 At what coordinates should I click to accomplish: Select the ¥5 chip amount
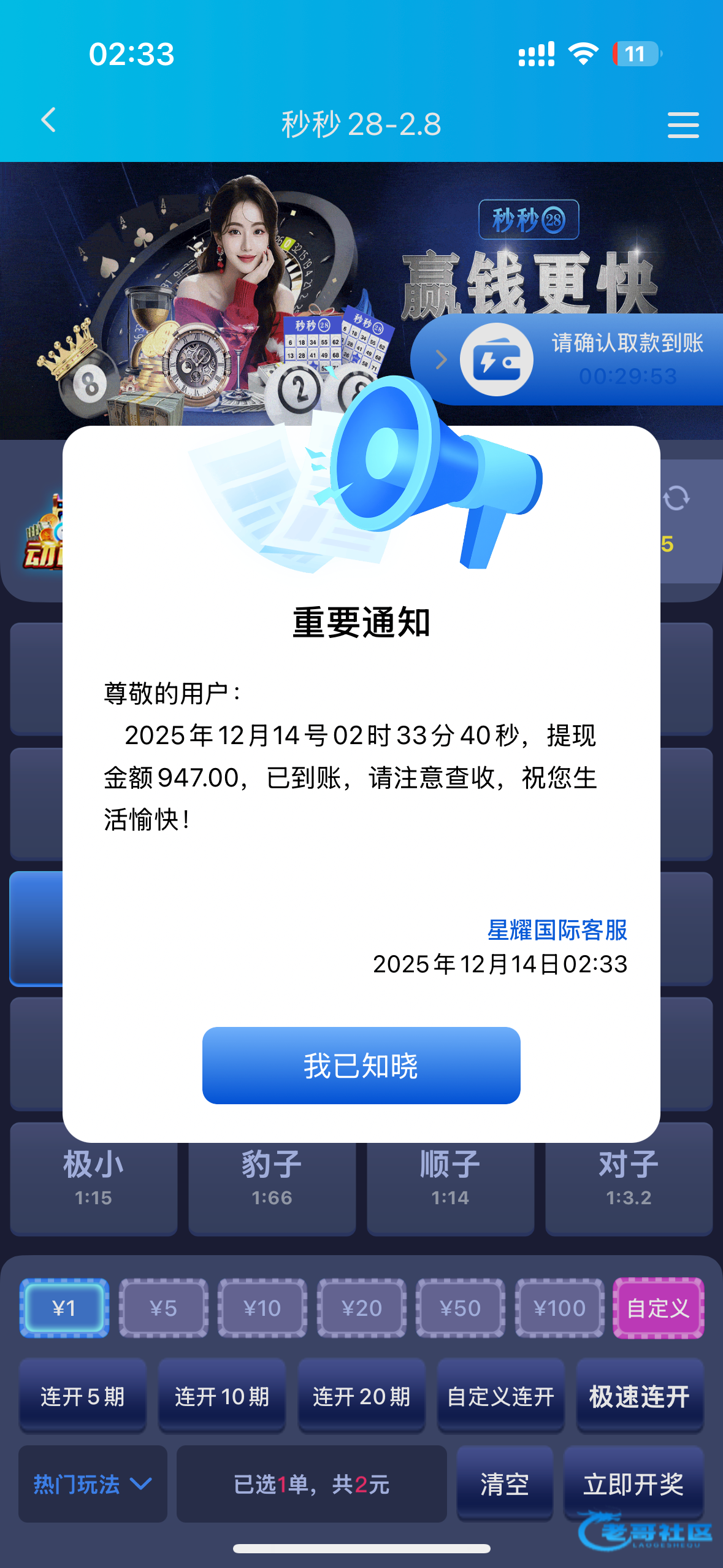[163, 1308]
